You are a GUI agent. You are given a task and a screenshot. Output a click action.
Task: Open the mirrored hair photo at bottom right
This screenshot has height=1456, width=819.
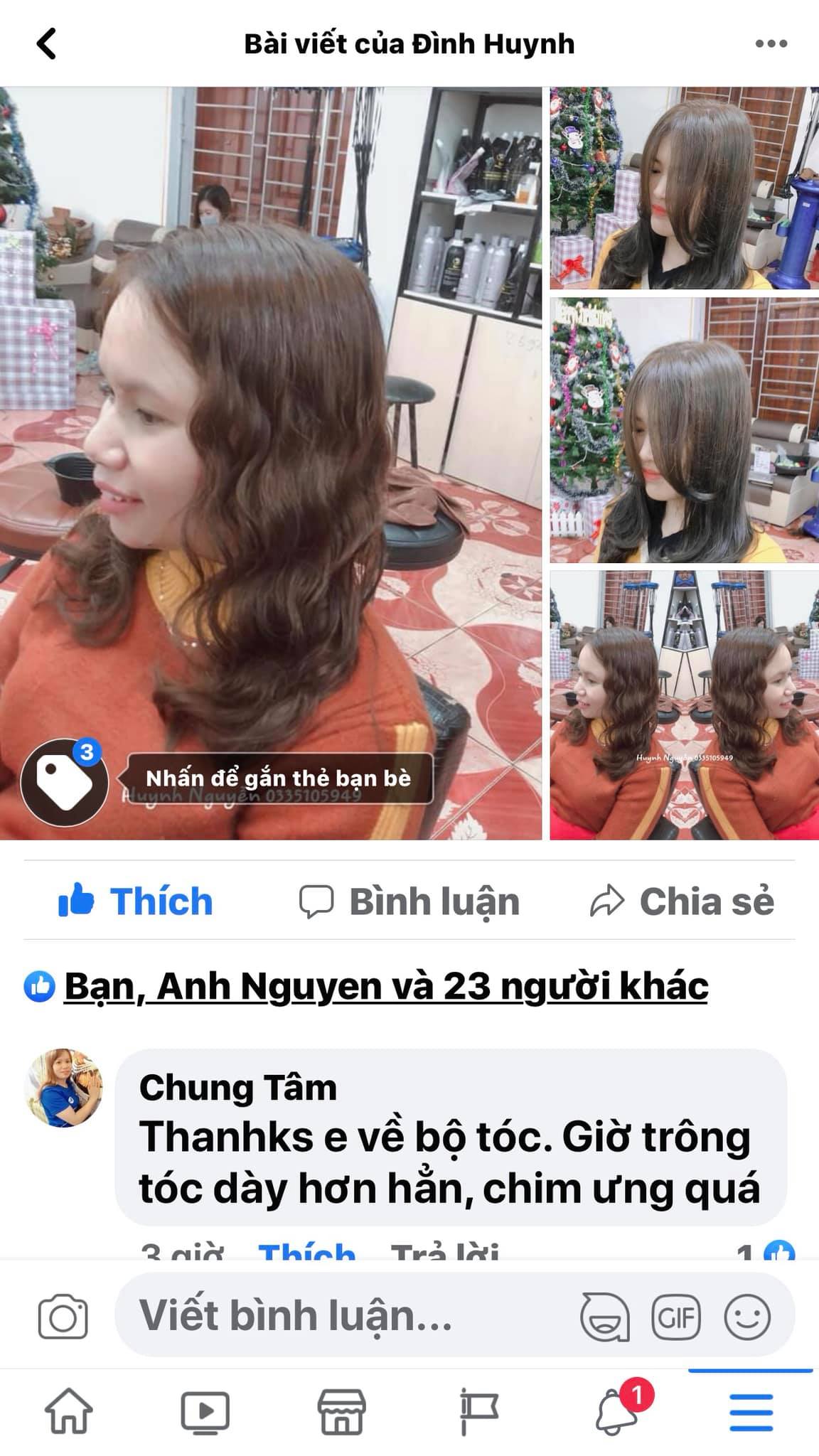tap(684, 705)
